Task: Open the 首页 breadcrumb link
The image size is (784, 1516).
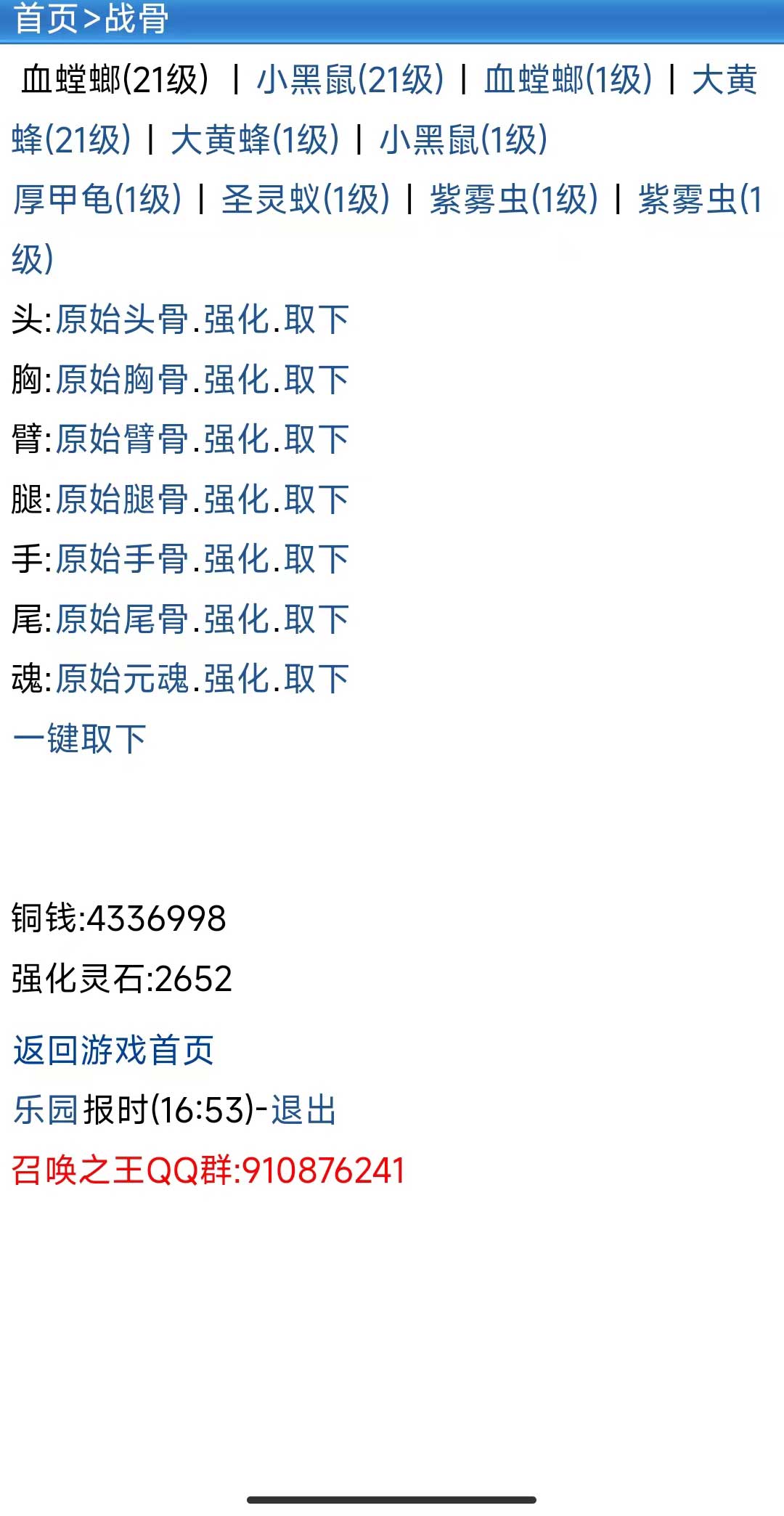Action: (x=40, y=20)
